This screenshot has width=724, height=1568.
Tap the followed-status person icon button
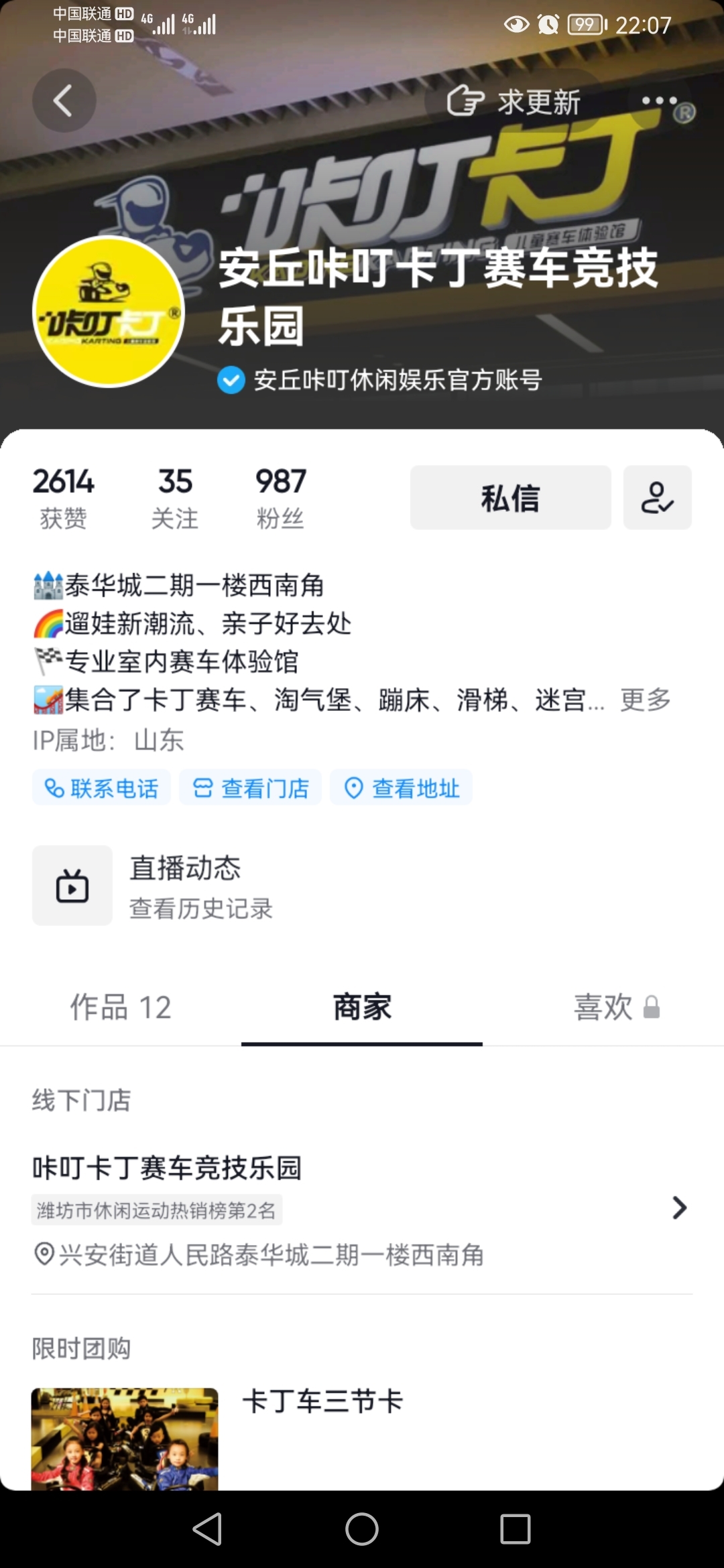click(657, 498)
